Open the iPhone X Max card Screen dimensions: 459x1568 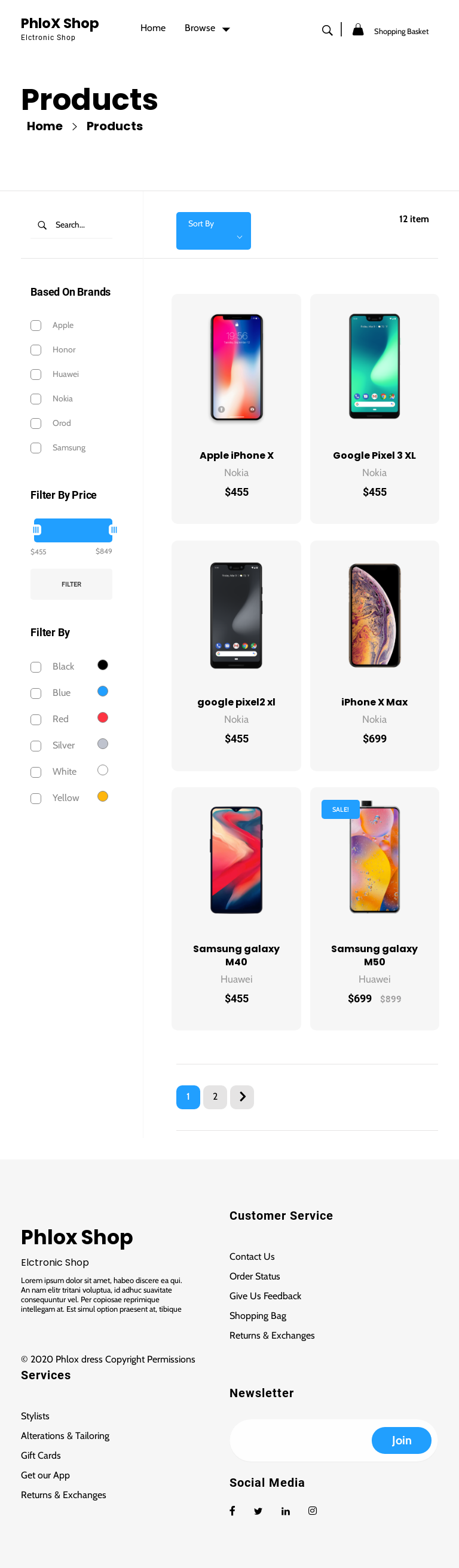[x=374, y=654]
